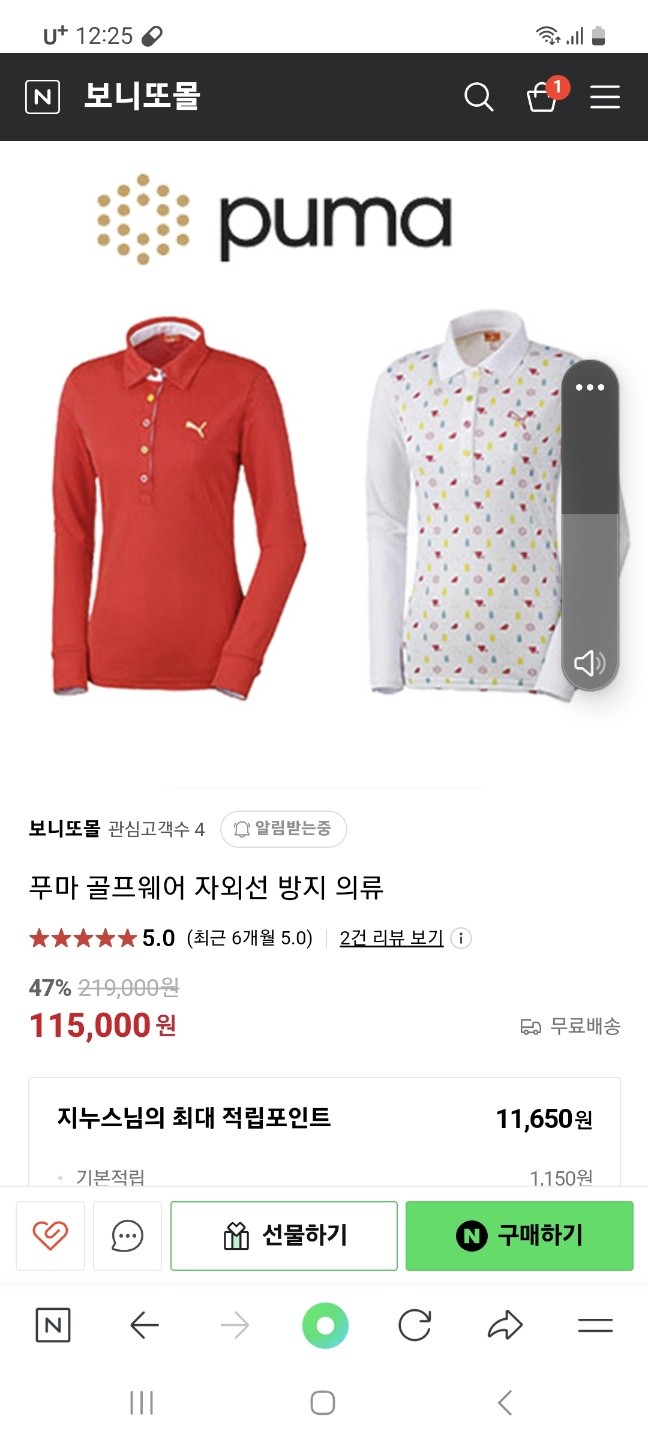Open the store hamburger menu
This screenshot has height=1440, width=648.
(605, 97)
